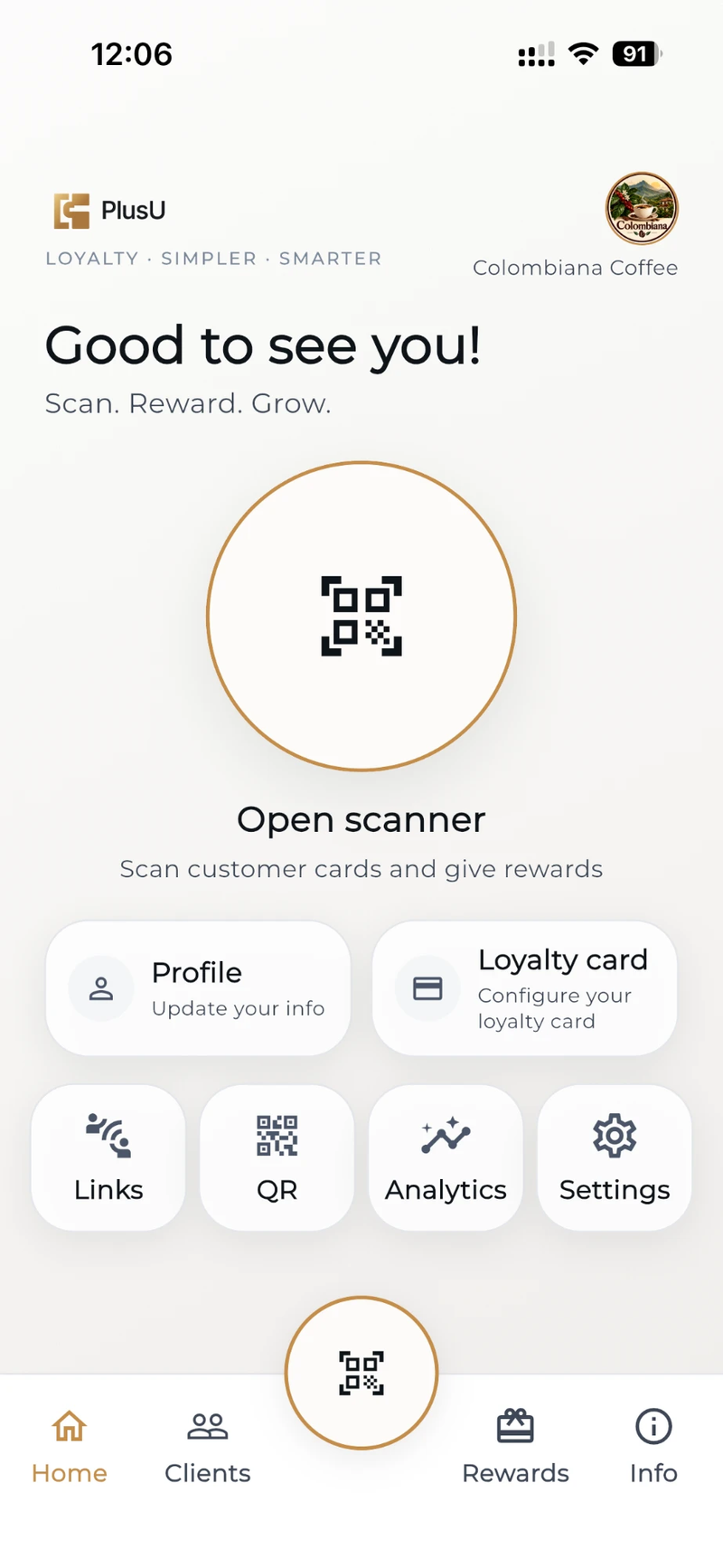This screenshot has height=1568, width=723.
Task: Go to the Info tab
Action: click(653, 1447)
